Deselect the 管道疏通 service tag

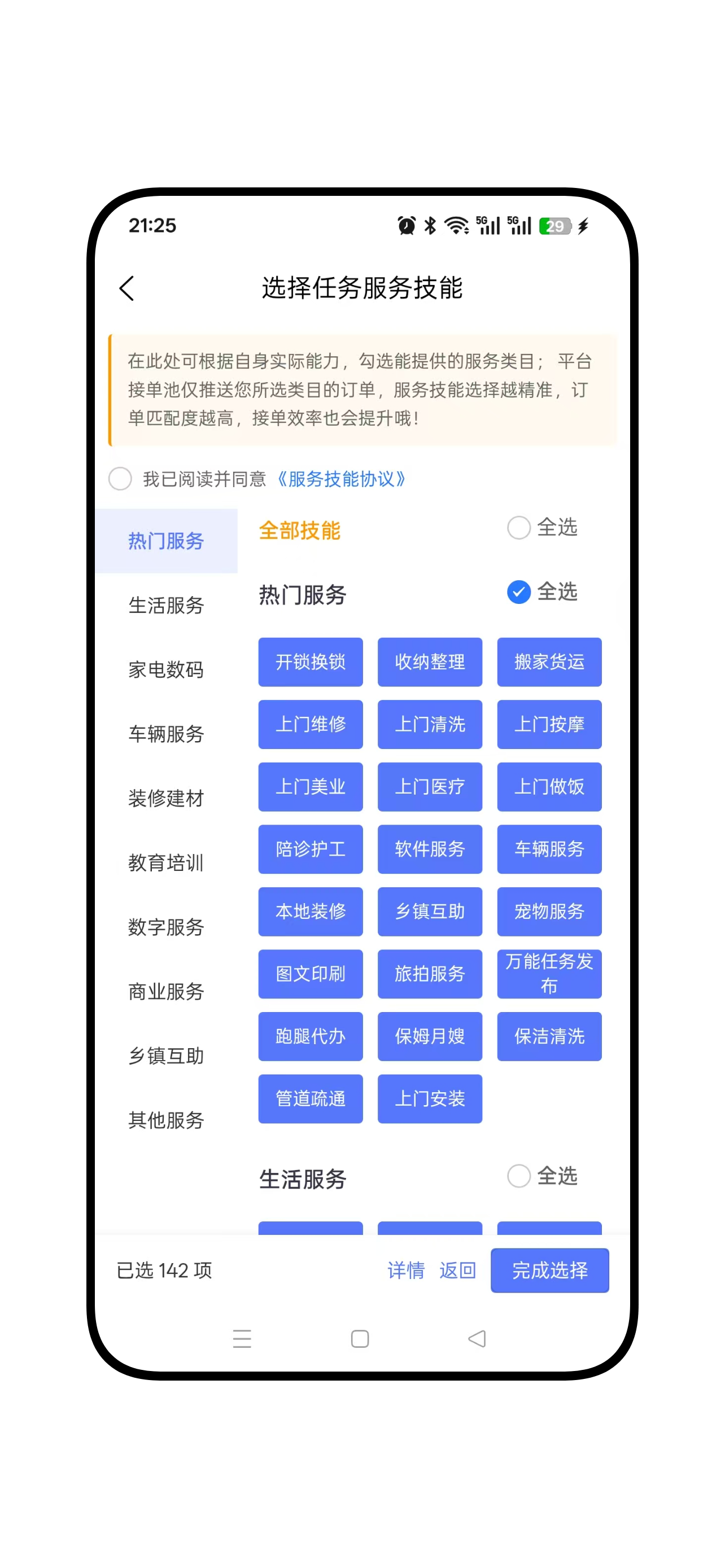311,1099
